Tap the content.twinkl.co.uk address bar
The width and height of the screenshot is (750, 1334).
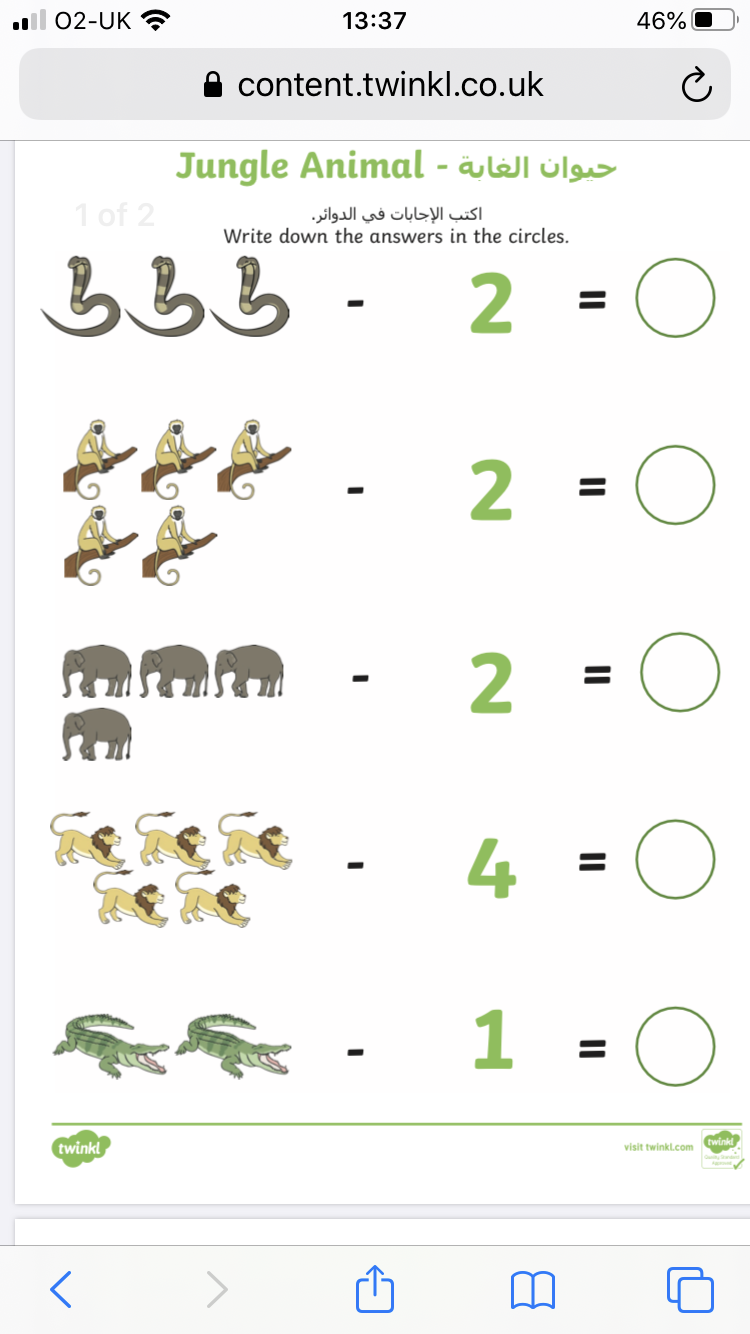pos(374,85)
